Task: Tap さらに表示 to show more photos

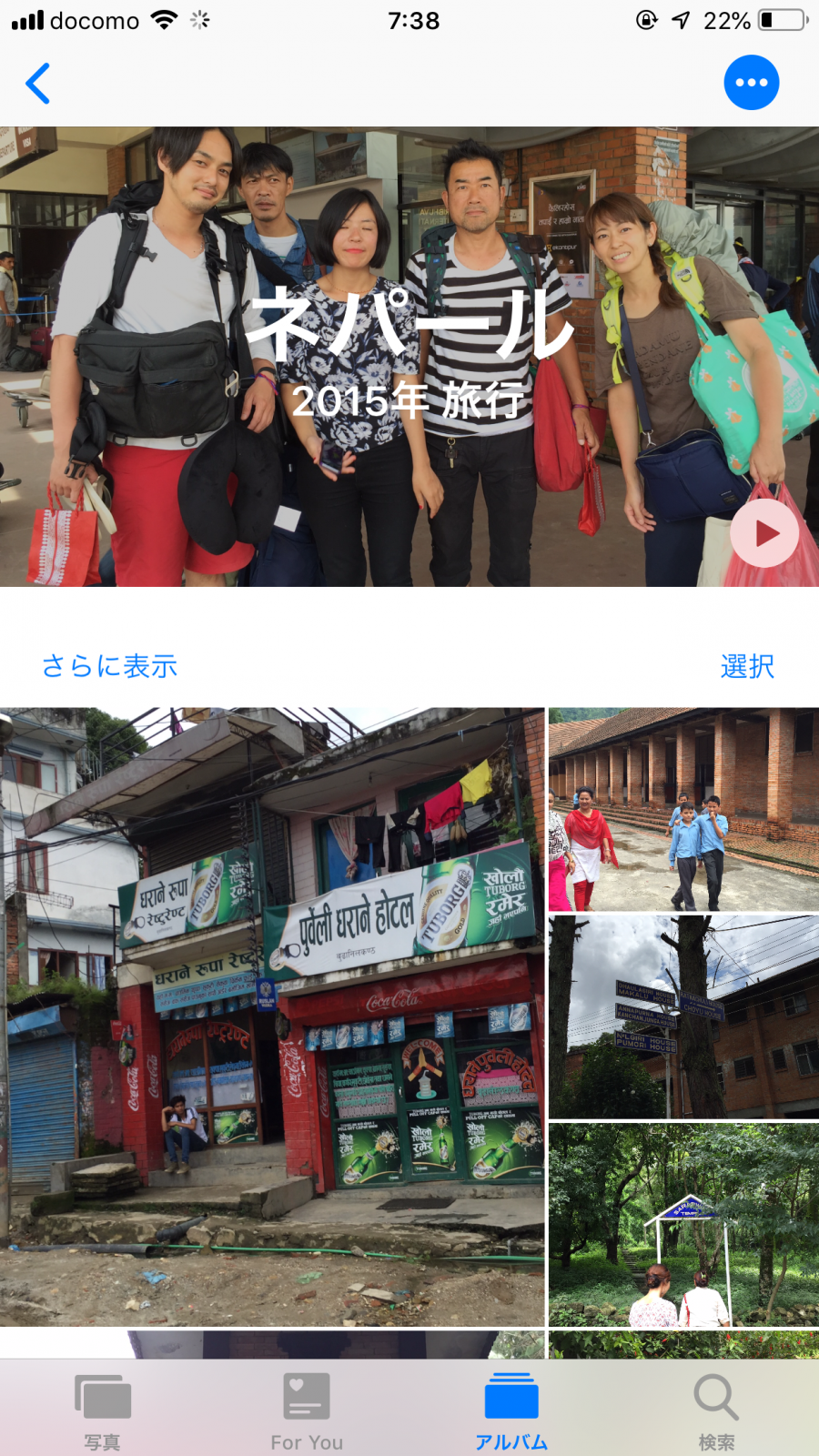Action: click(x=109, y=666)
